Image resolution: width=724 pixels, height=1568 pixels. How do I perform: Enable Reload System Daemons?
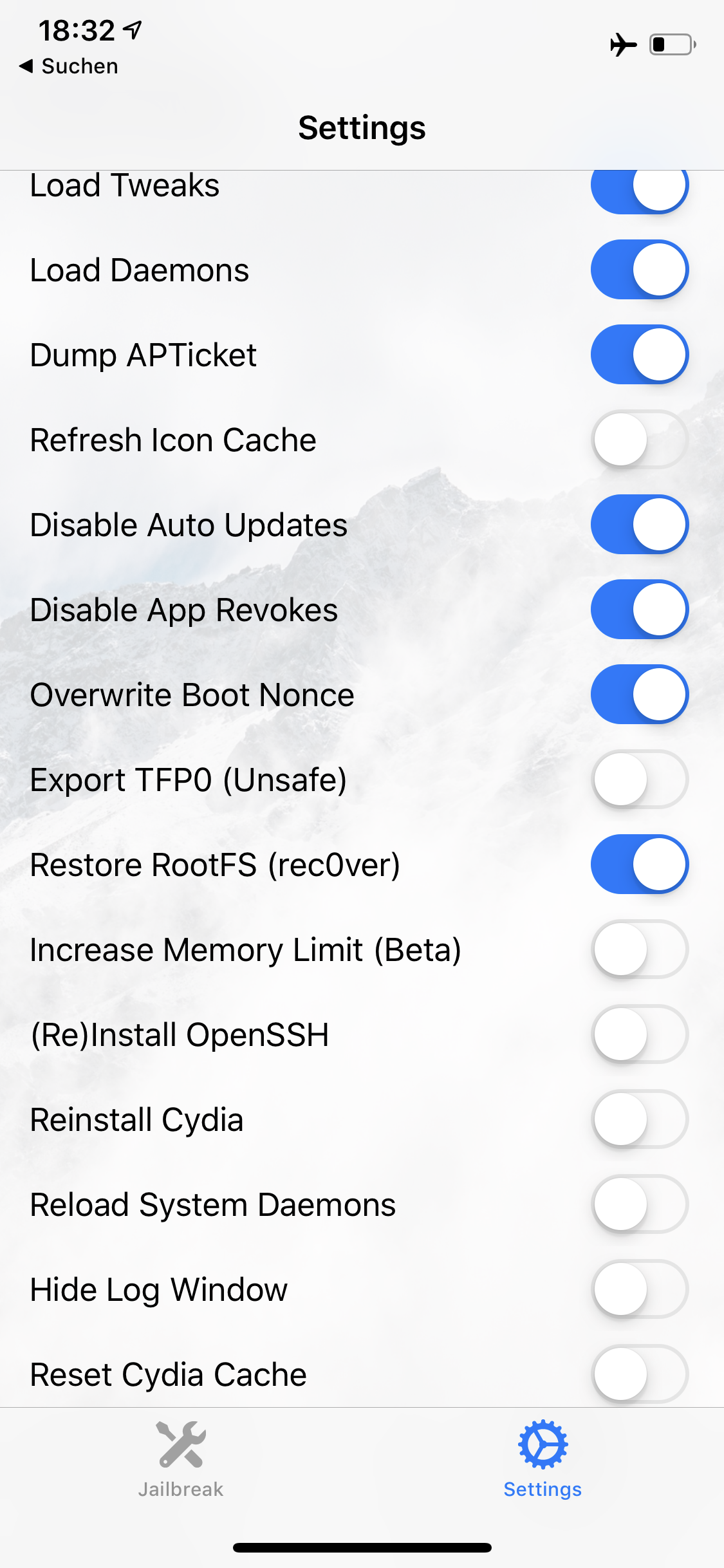tap(639, 1204)
